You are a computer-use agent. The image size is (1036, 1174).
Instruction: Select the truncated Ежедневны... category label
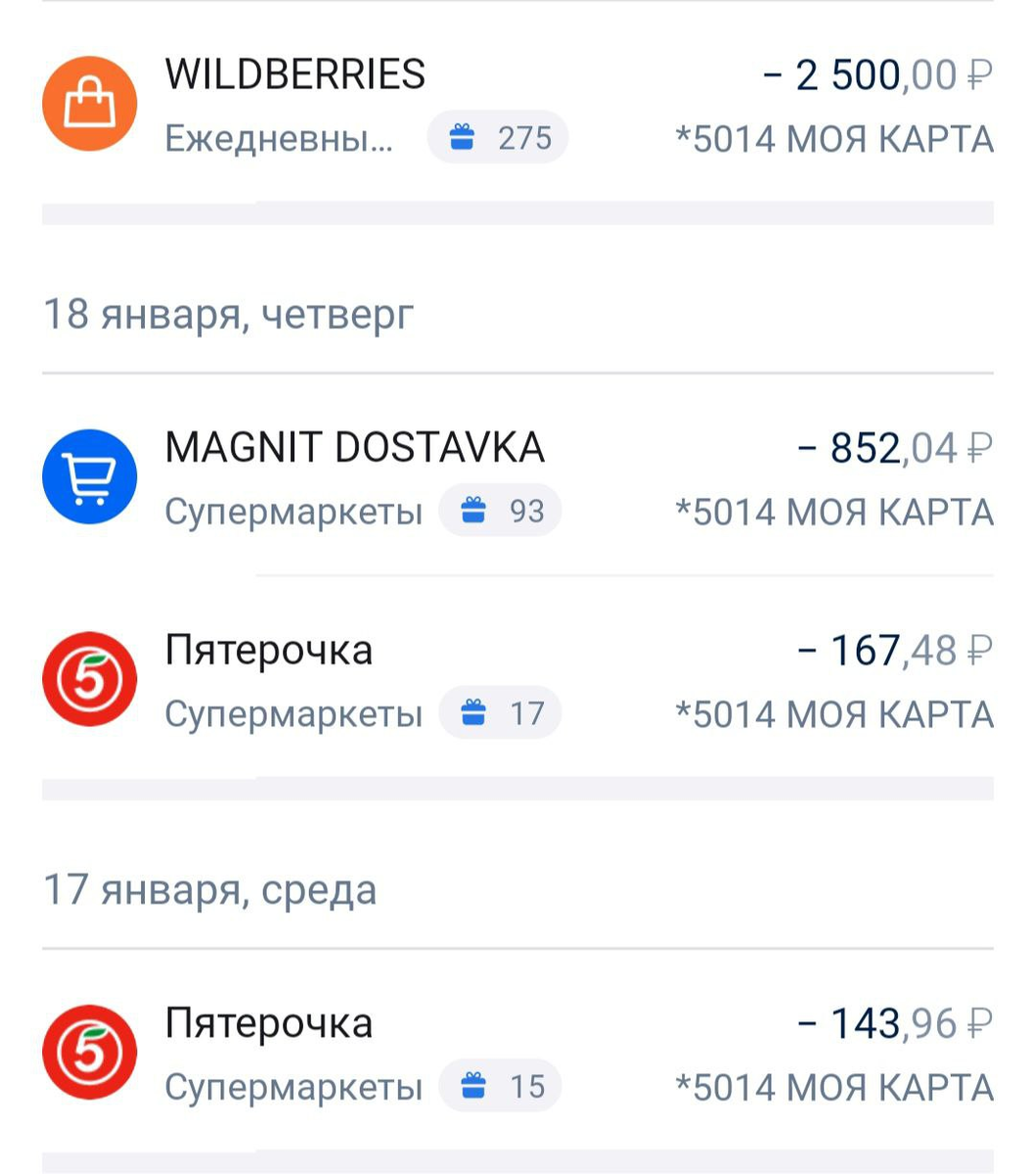[277, 138]
